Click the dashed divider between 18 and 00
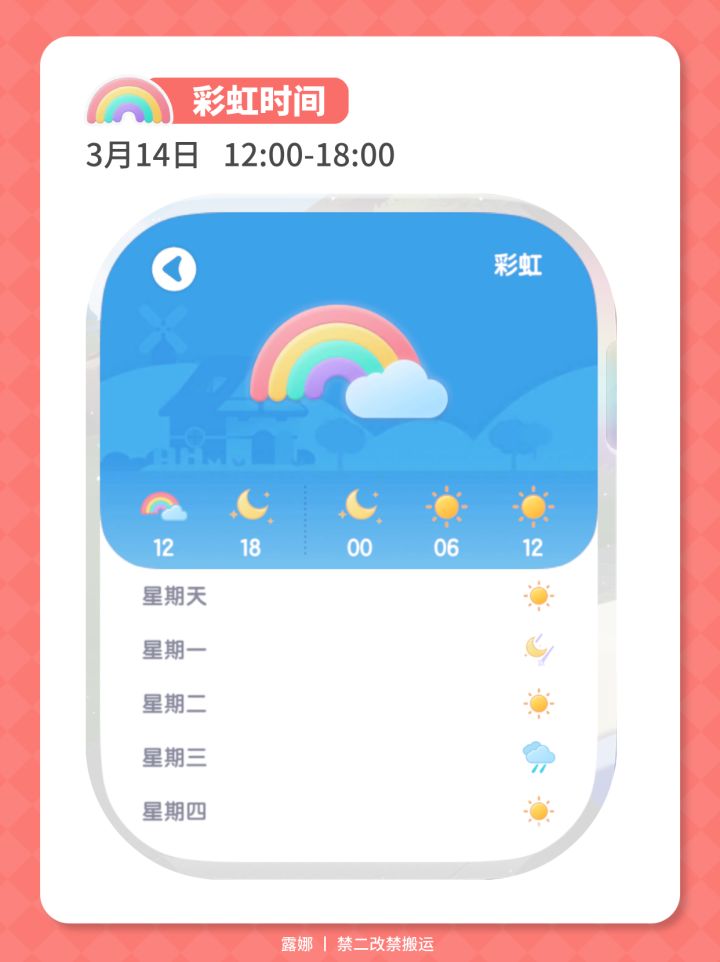The width and height of the screenshot is (720, 962). point(303,520)
